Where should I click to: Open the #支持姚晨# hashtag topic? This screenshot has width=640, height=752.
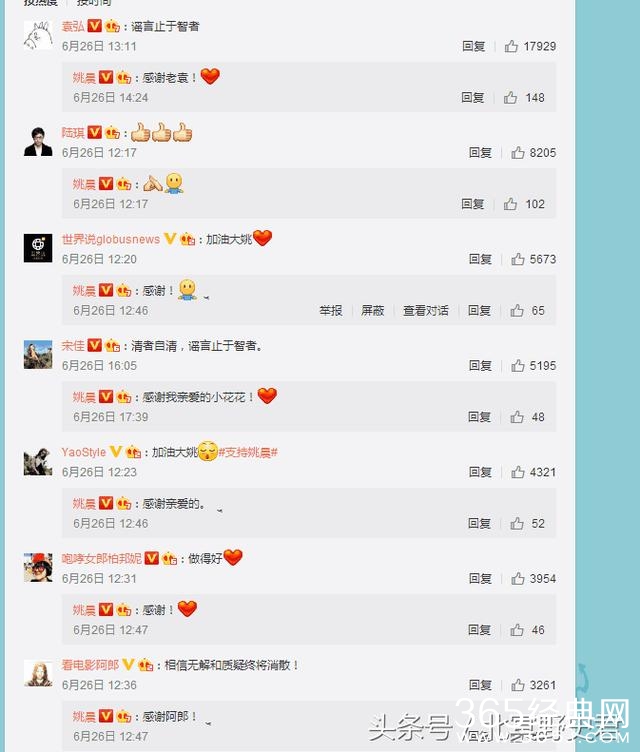pos(248,452)
